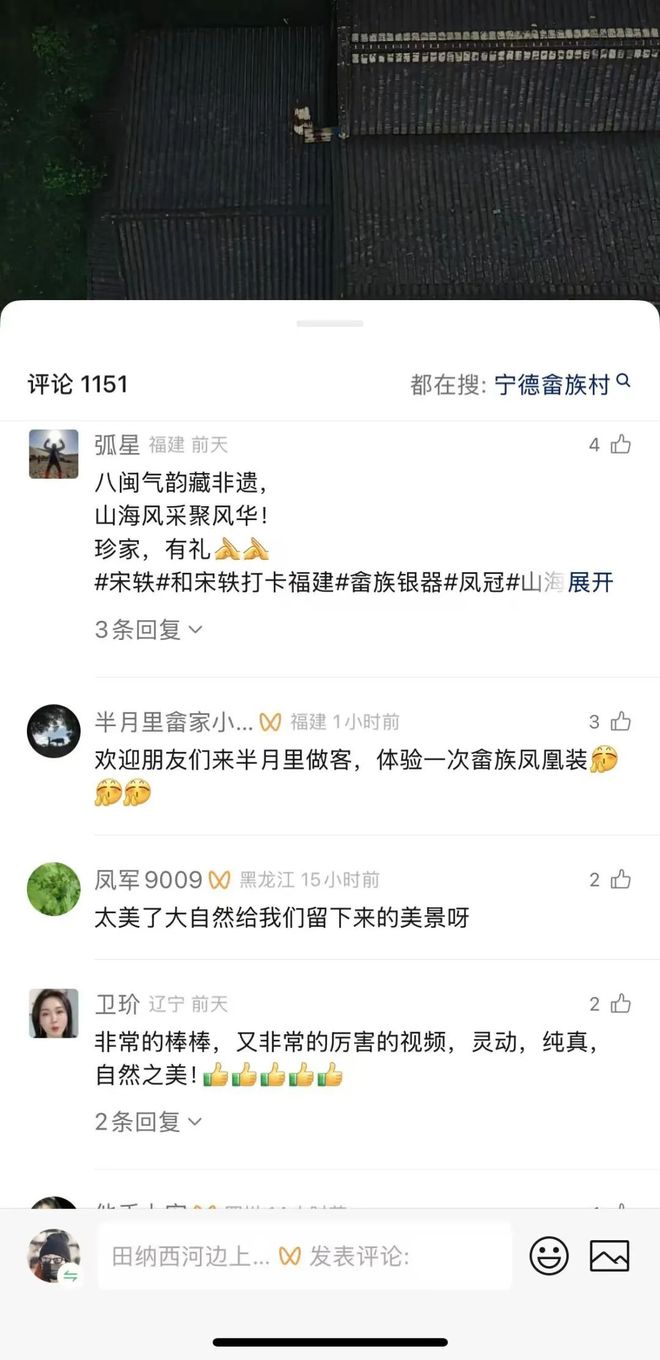The width and height of the screenshot is (660, 1360).
Task: Open the avatar of 半月里畲家小…
Action: 53,731
